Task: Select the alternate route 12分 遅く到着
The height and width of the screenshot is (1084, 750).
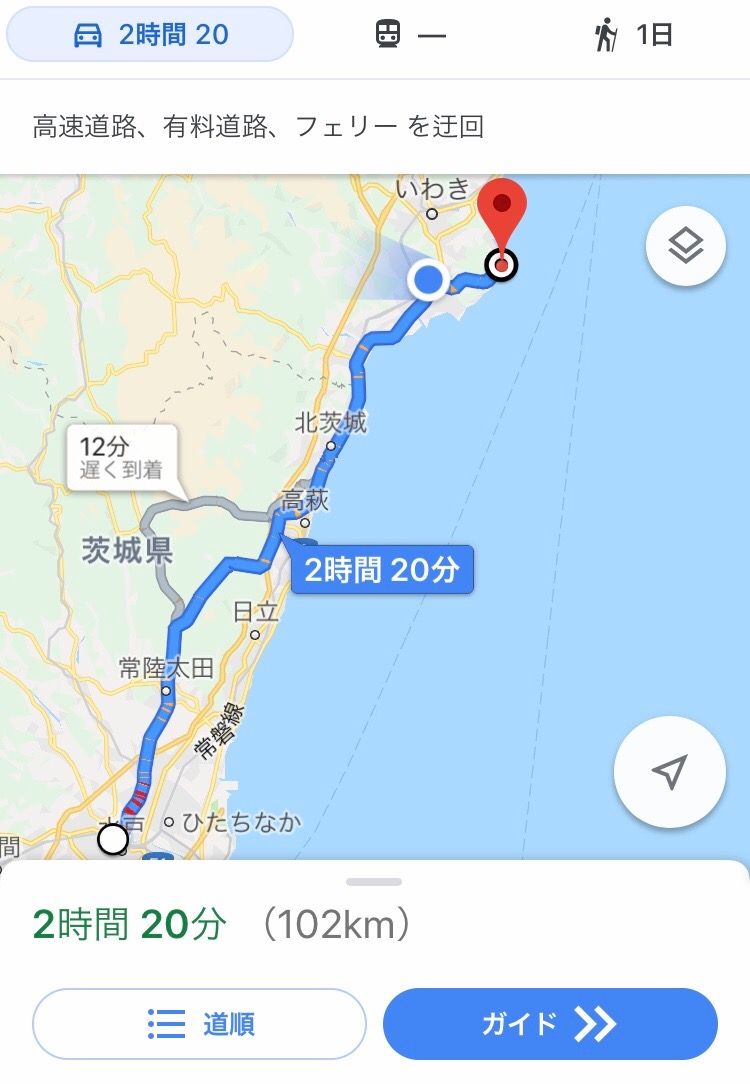Action: [122, 456]
